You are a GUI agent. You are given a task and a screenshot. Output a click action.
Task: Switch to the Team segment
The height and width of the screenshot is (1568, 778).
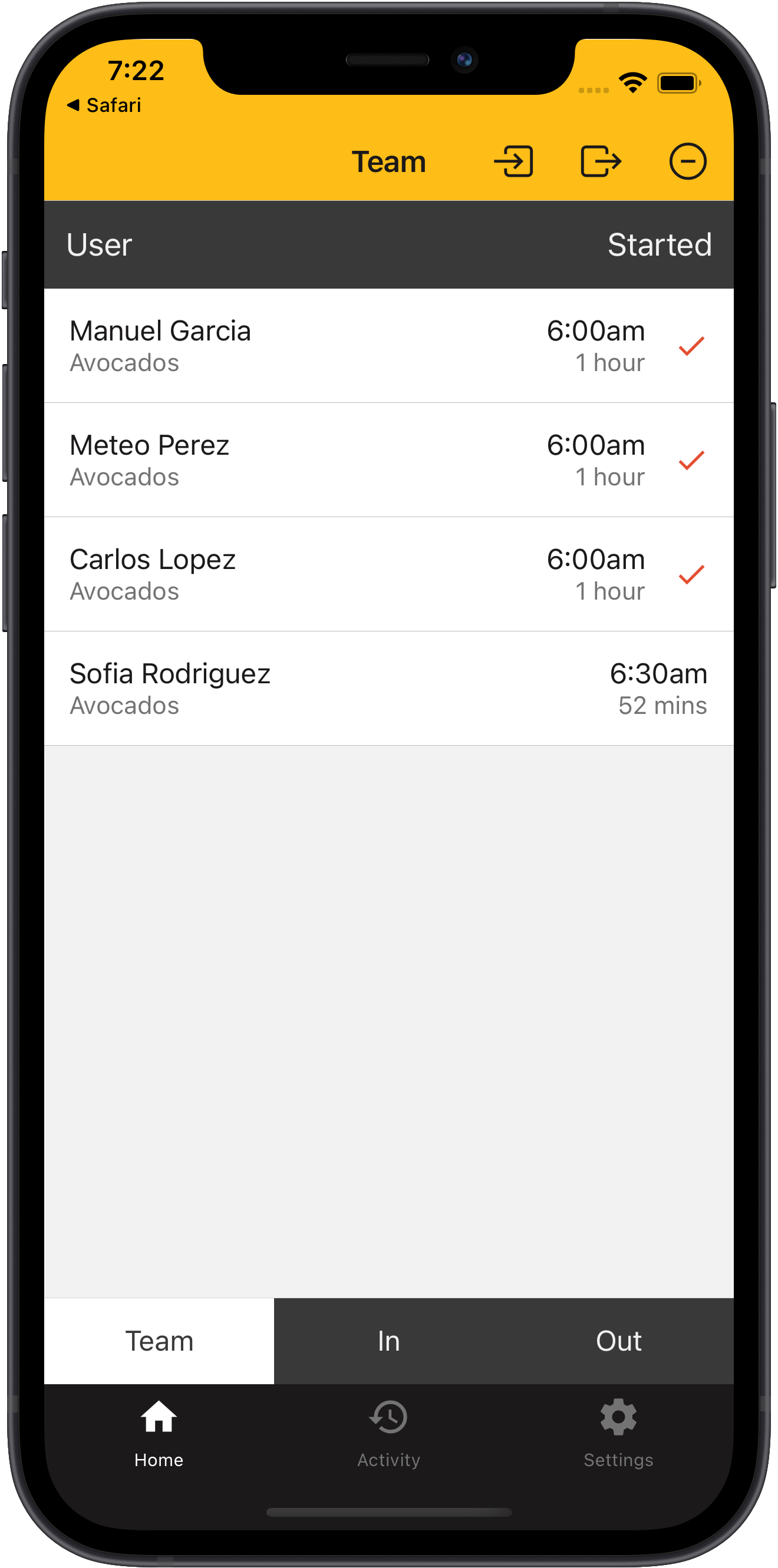click(159, 1341)
